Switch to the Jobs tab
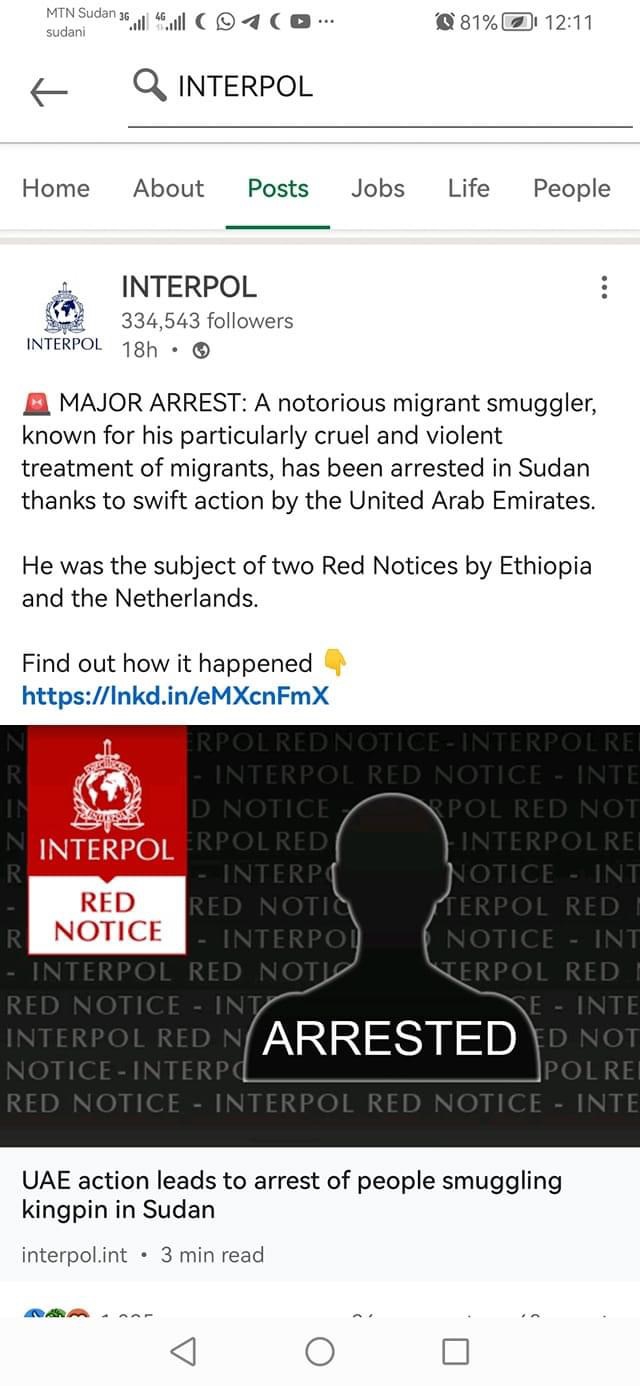 tap(377, 188)
